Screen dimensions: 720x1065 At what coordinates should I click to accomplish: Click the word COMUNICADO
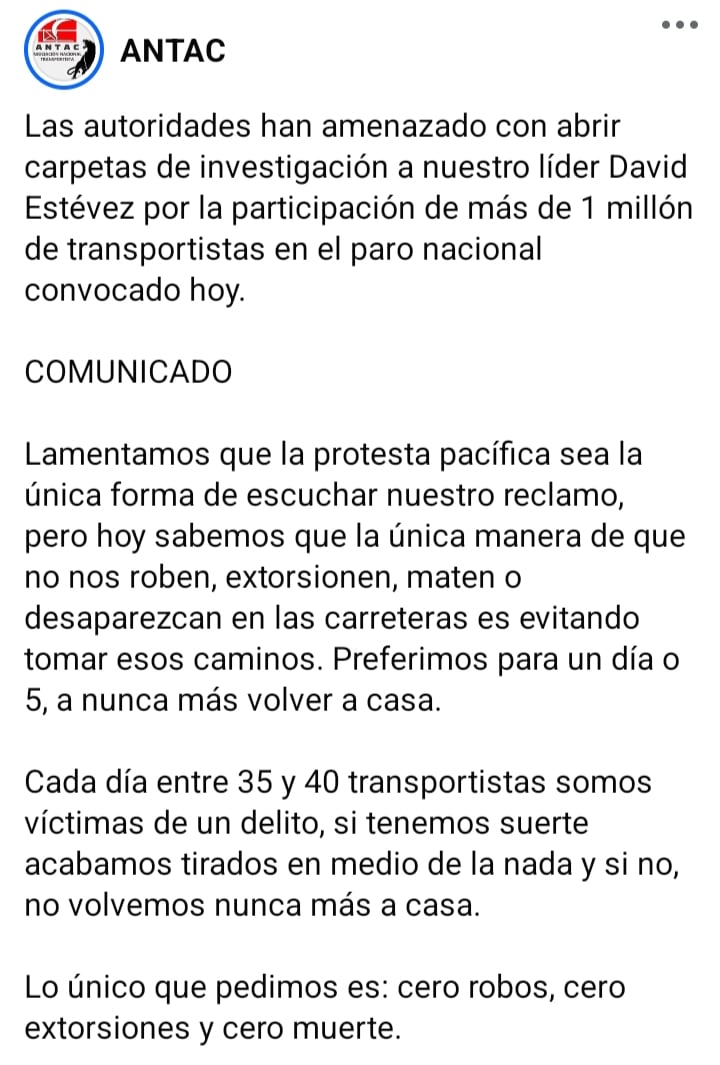click(x=127, y=372)
